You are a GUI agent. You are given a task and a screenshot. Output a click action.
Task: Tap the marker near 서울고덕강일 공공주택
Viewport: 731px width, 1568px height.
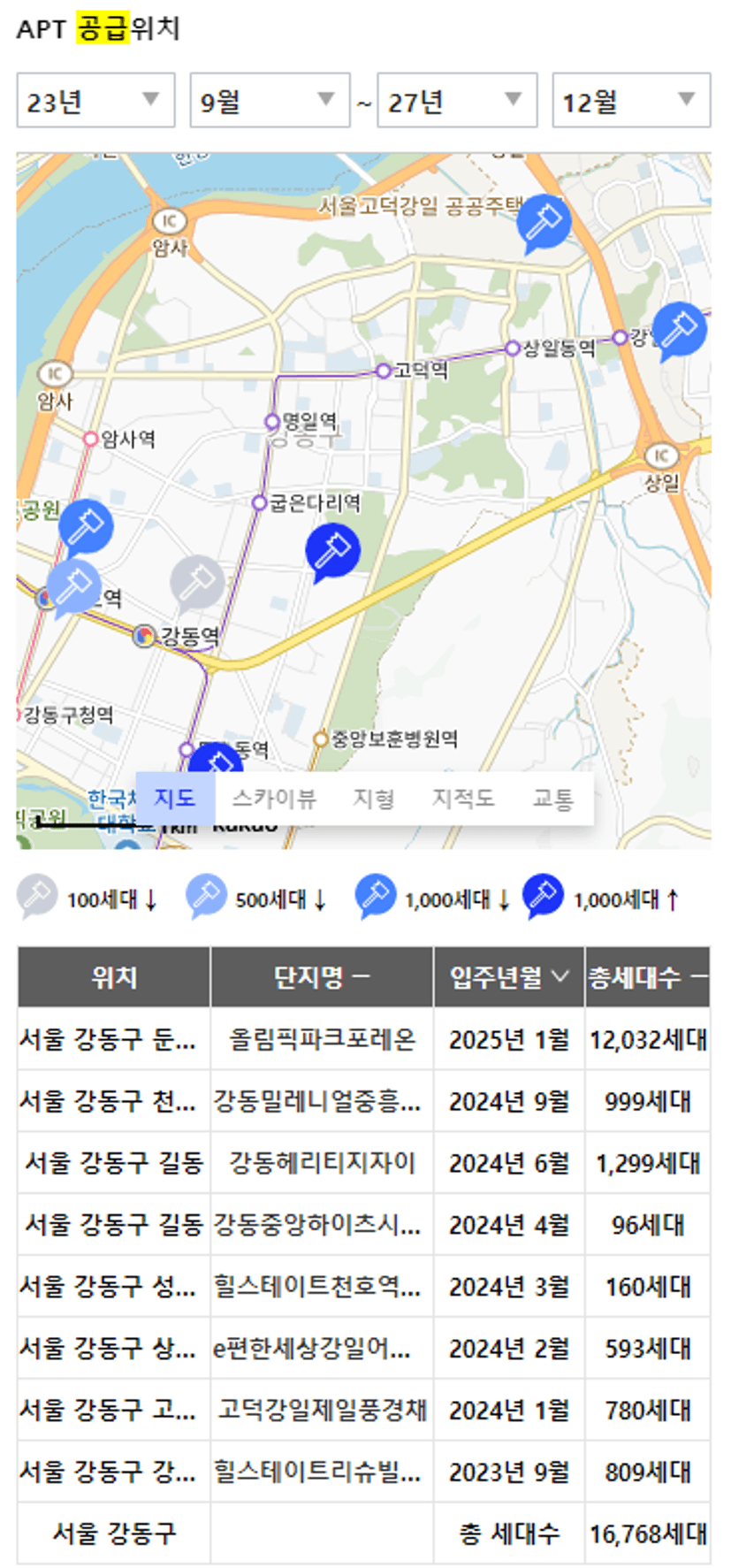point(543,223)
